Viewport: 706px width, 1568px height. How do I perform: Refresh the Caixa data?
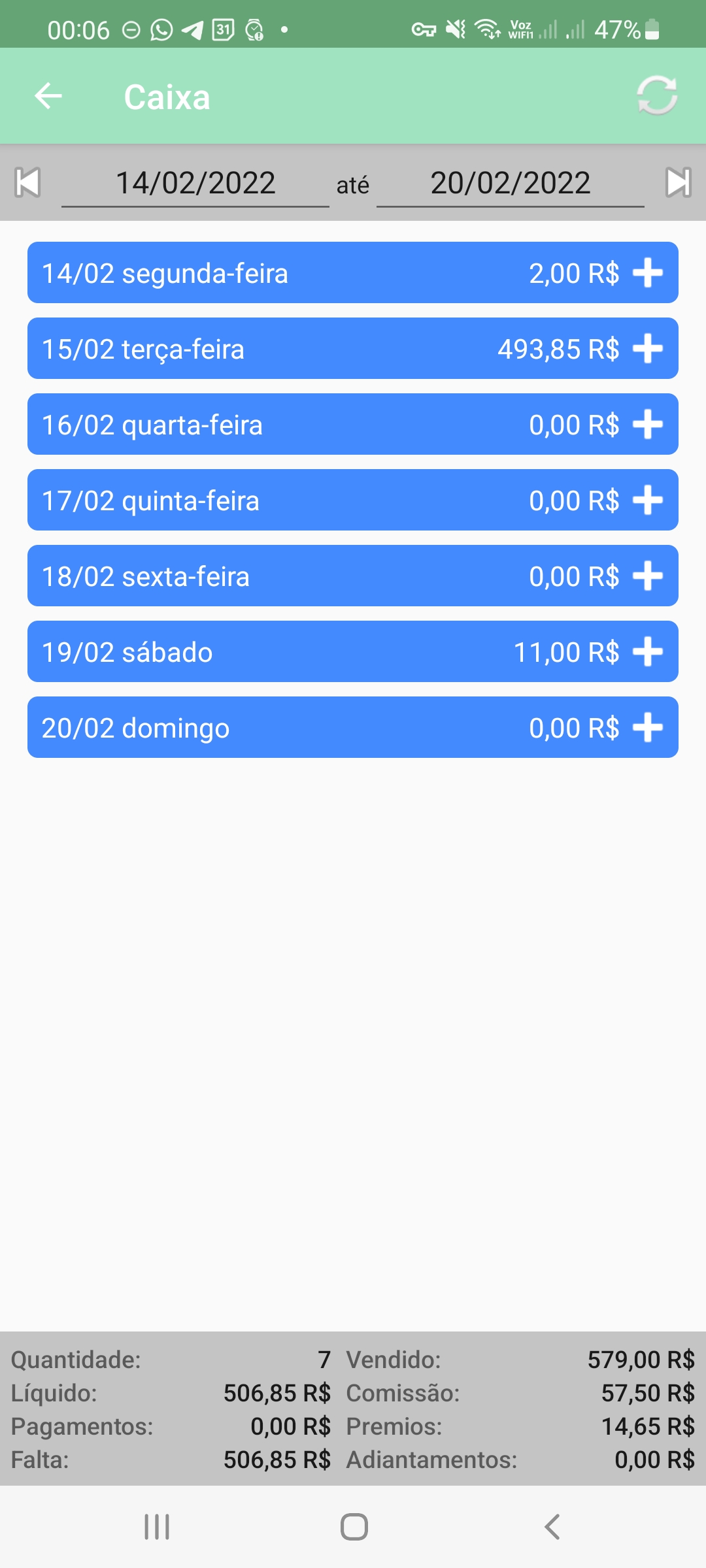[x=657, y=96]
